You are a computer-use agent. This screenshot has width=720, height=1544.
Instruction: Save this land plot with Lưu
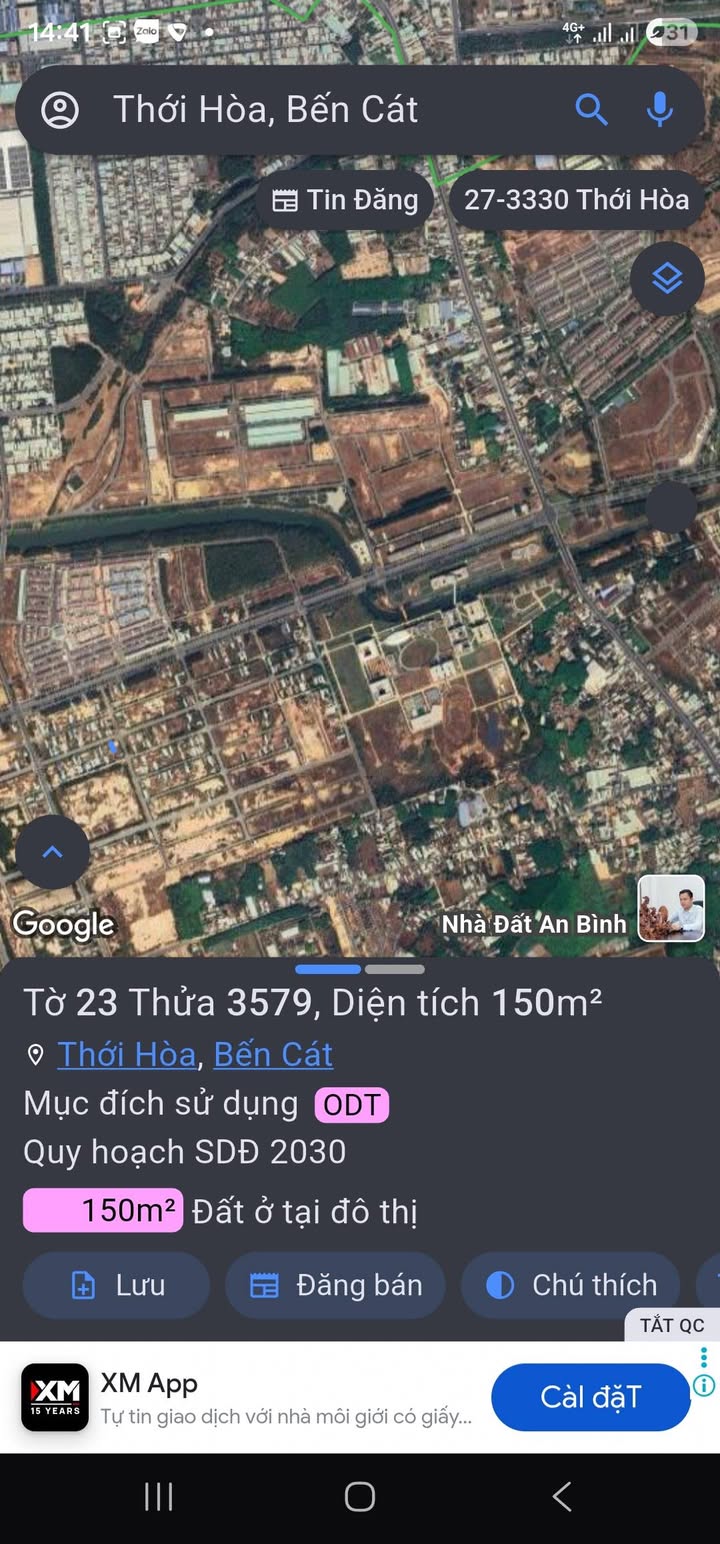pos(117,1285)
